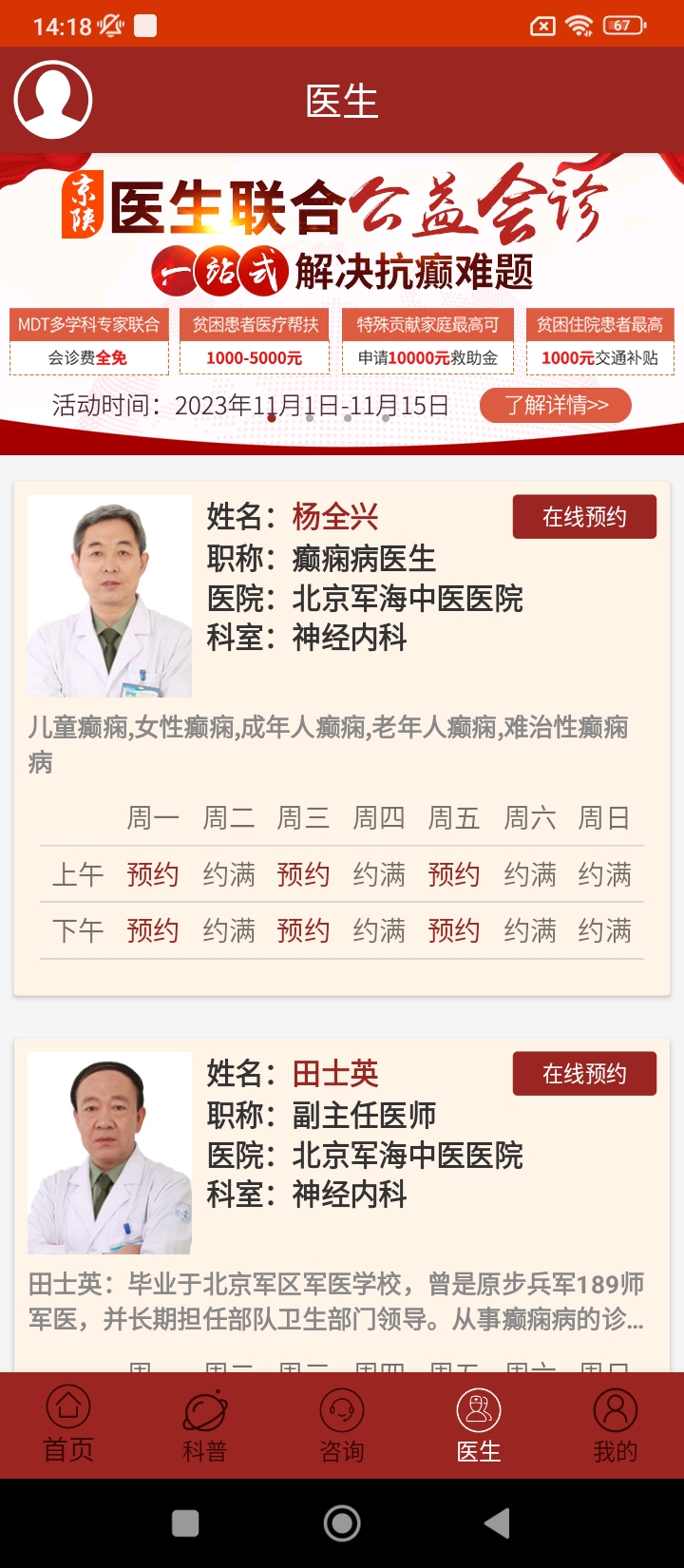The width and height of the screenshot is (684, 1568).
Task: Open the 咨询 tab
Action: click(342, 1425)
